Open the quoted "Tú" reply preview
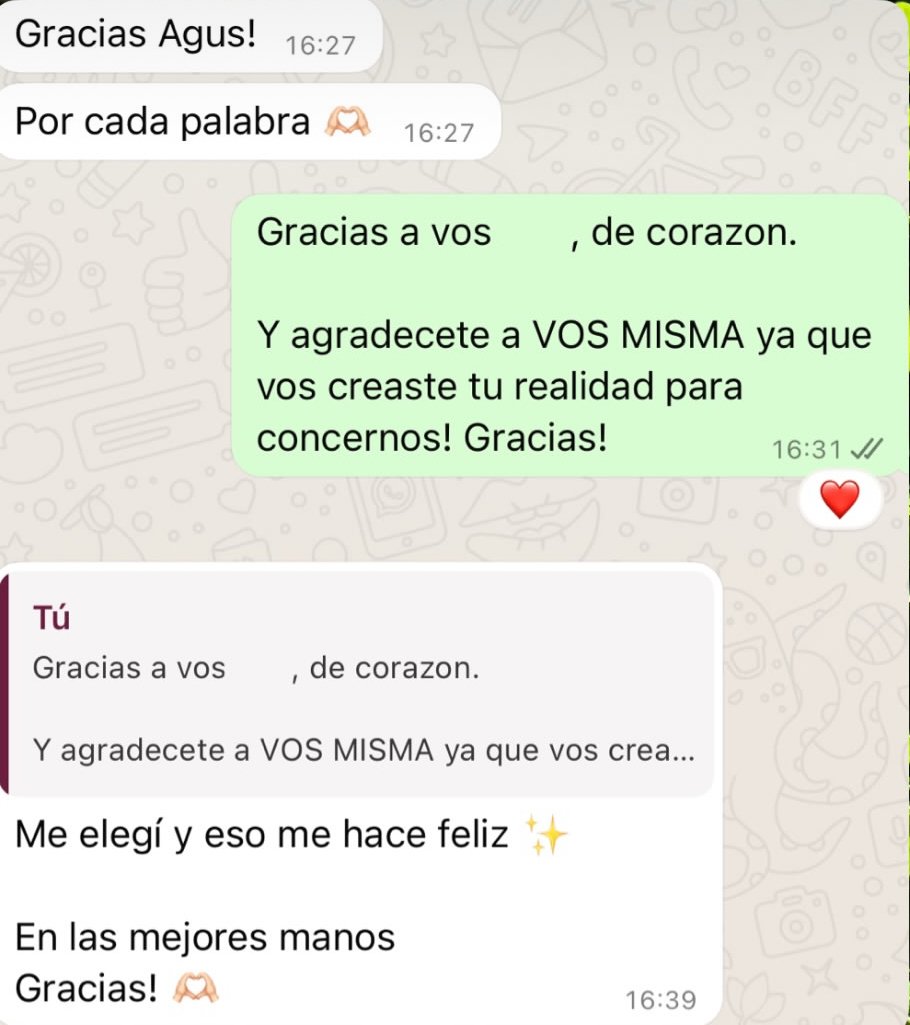Viewport: 910px width, 1025px height. coord(360,684)
